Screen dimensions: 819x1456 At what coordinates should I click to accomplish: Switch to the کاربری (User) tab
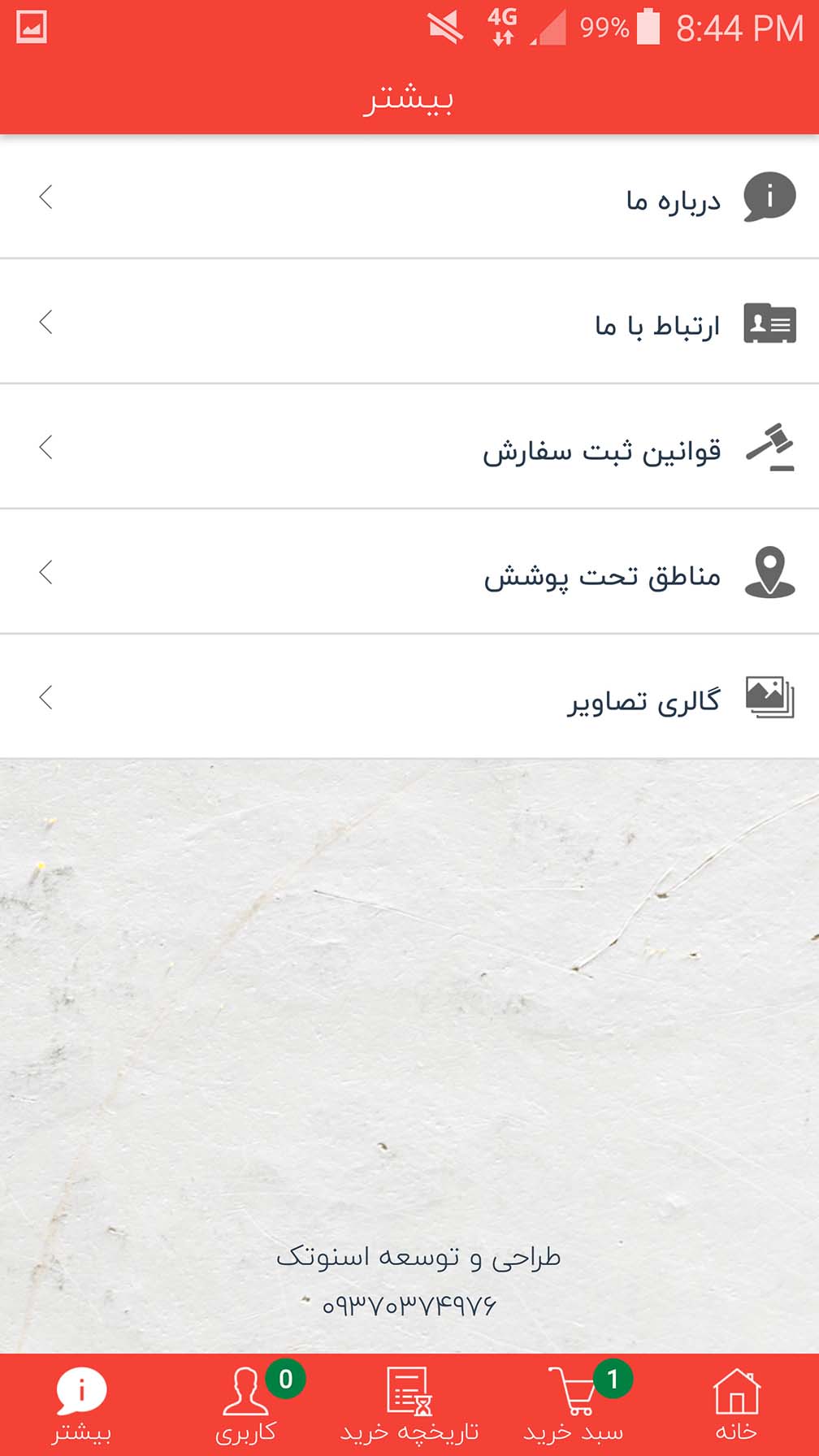point(246,1405)
